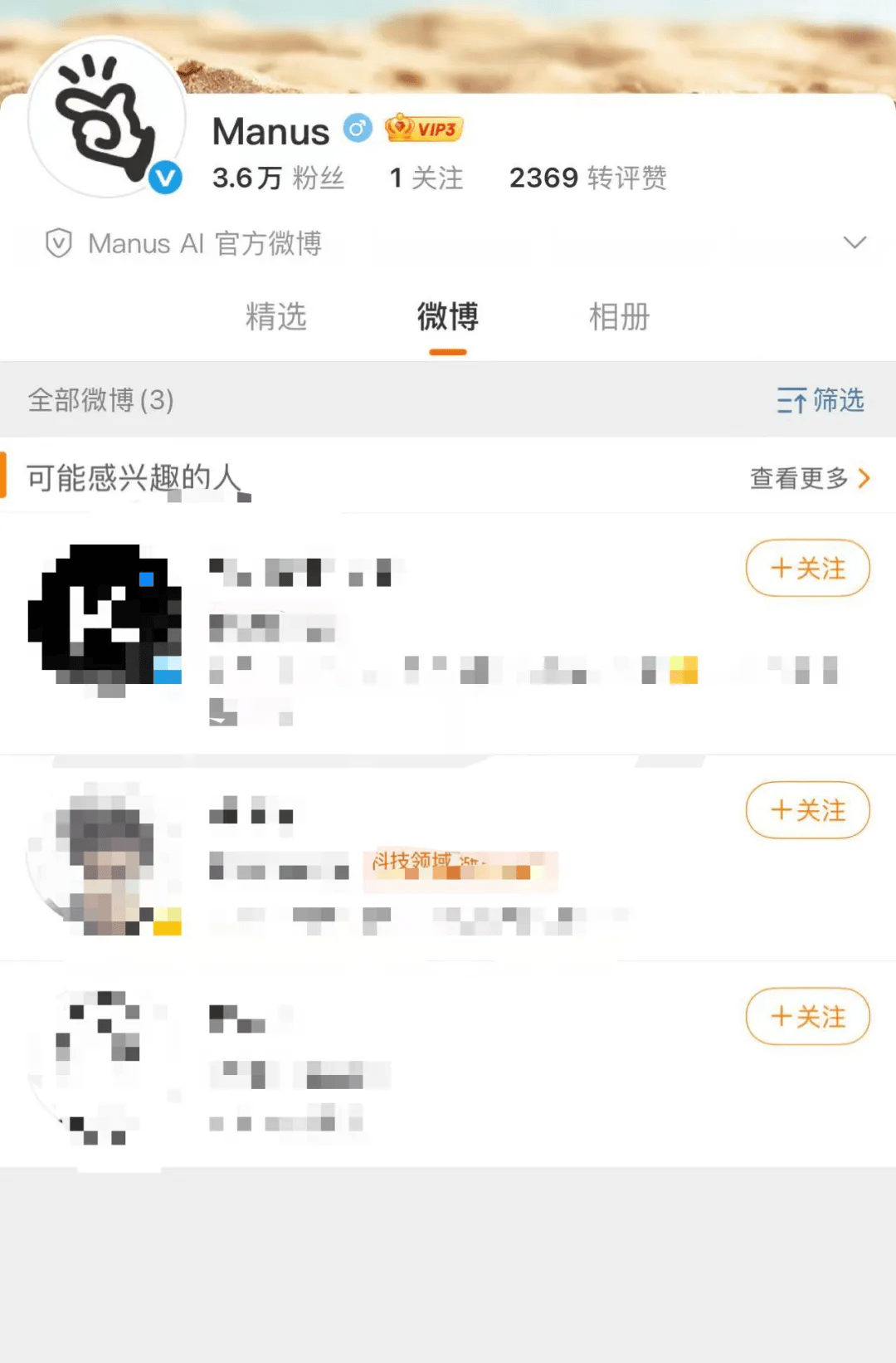Open Manus profile avatar

(106, 116)
